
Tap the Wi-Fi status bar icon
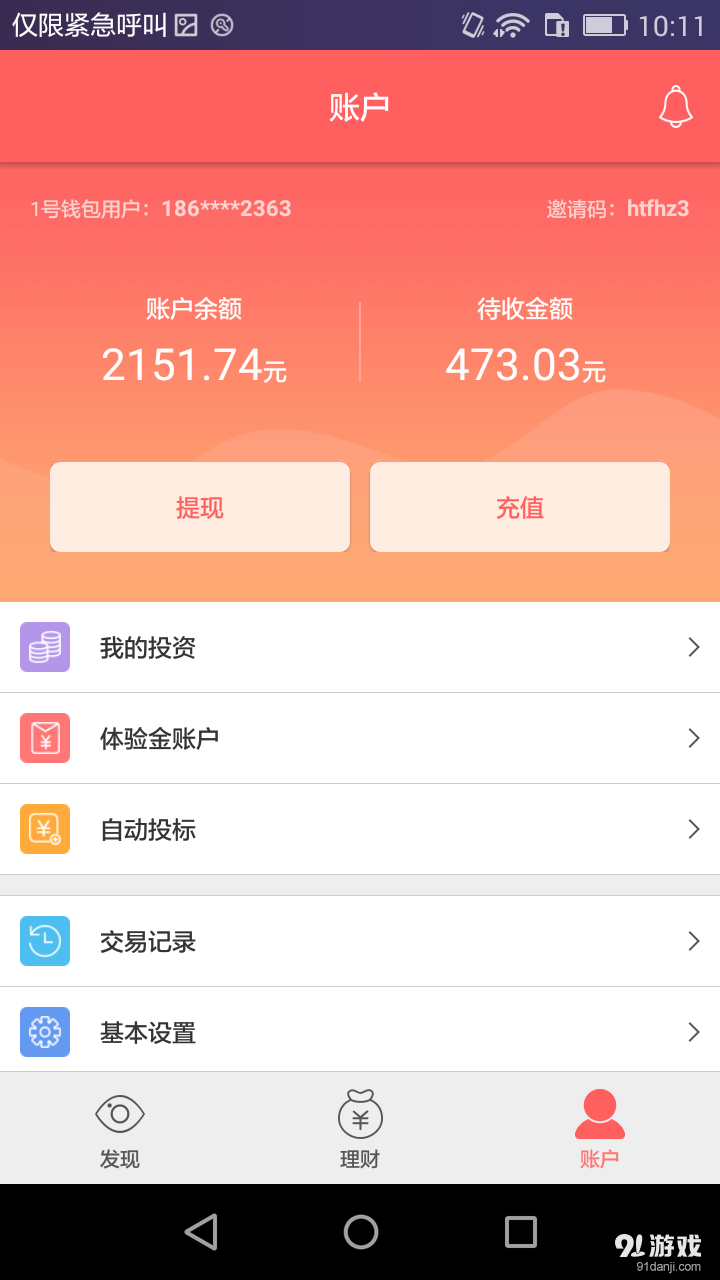click(509, 24)
